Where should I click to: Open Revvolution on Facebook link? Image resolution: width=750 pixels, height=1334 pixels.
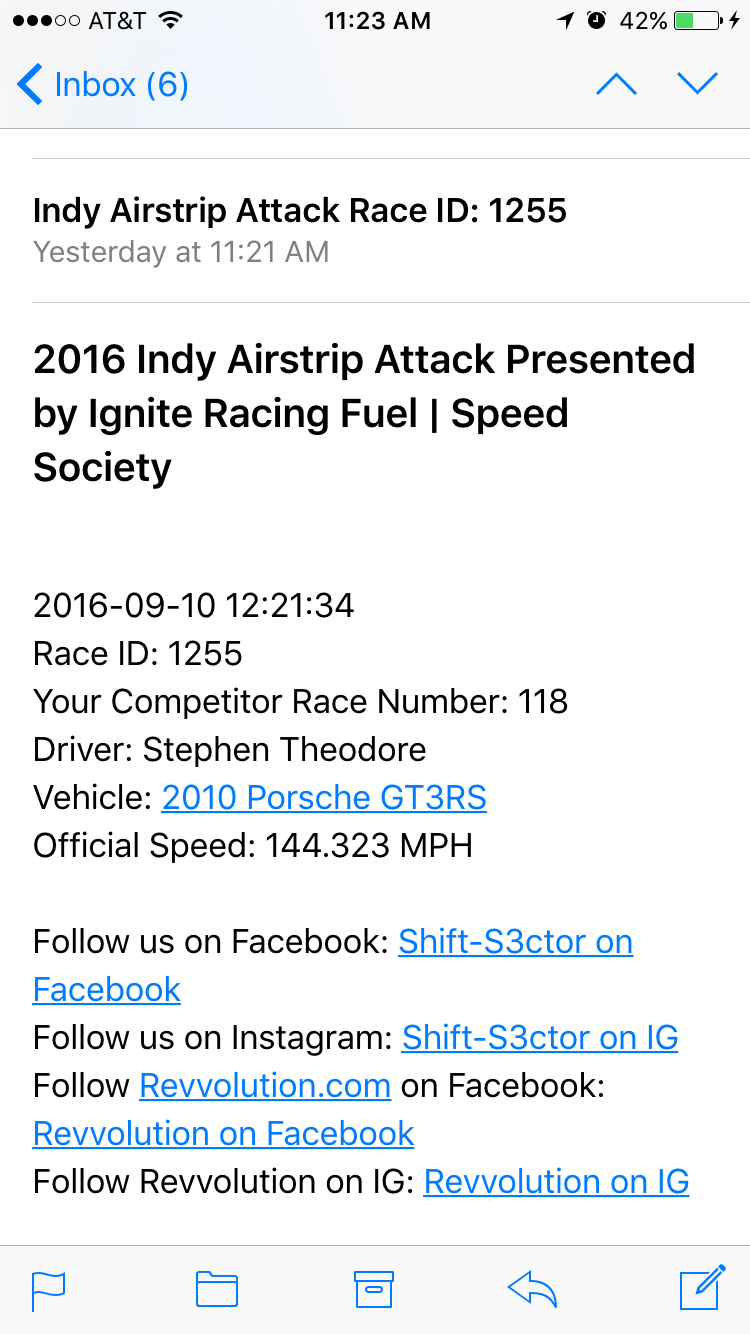pos(223,1134)
